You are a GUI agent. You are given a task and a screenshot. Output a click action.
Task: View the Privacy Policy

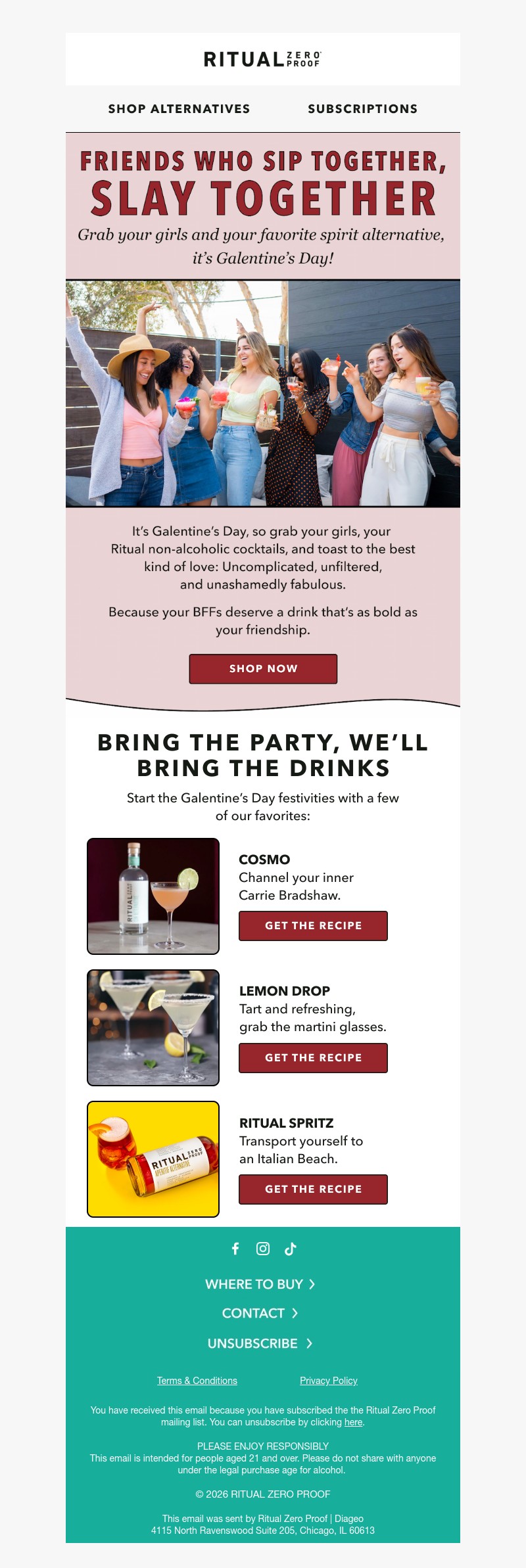click(x=329, y=1381)
